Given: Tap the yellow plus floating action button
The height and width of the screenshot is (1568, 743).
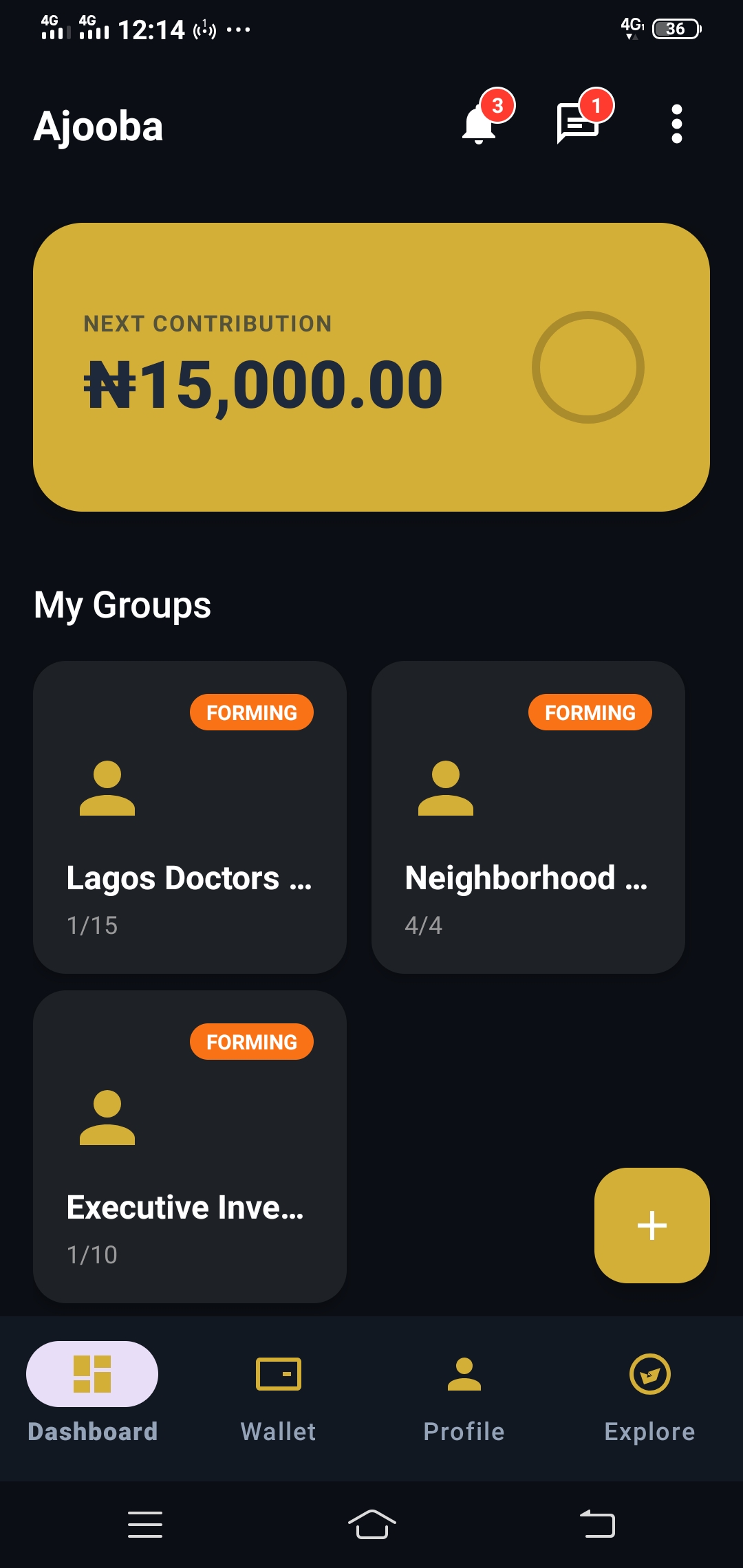Looking at the screenshot, I should [x=652, y=1226].
